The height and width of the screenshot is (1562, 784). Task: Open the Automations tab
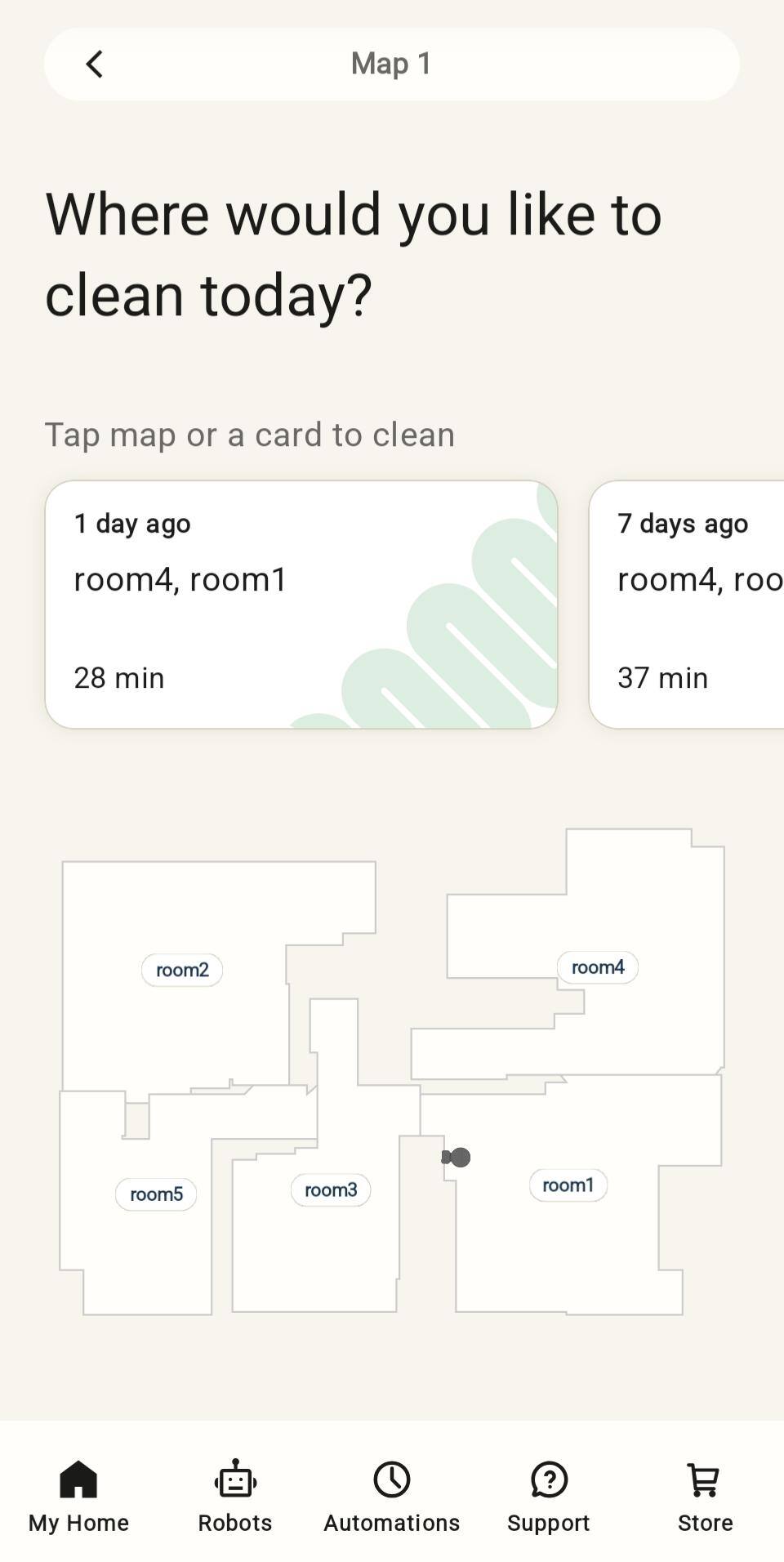click(x=392, y=1495)
